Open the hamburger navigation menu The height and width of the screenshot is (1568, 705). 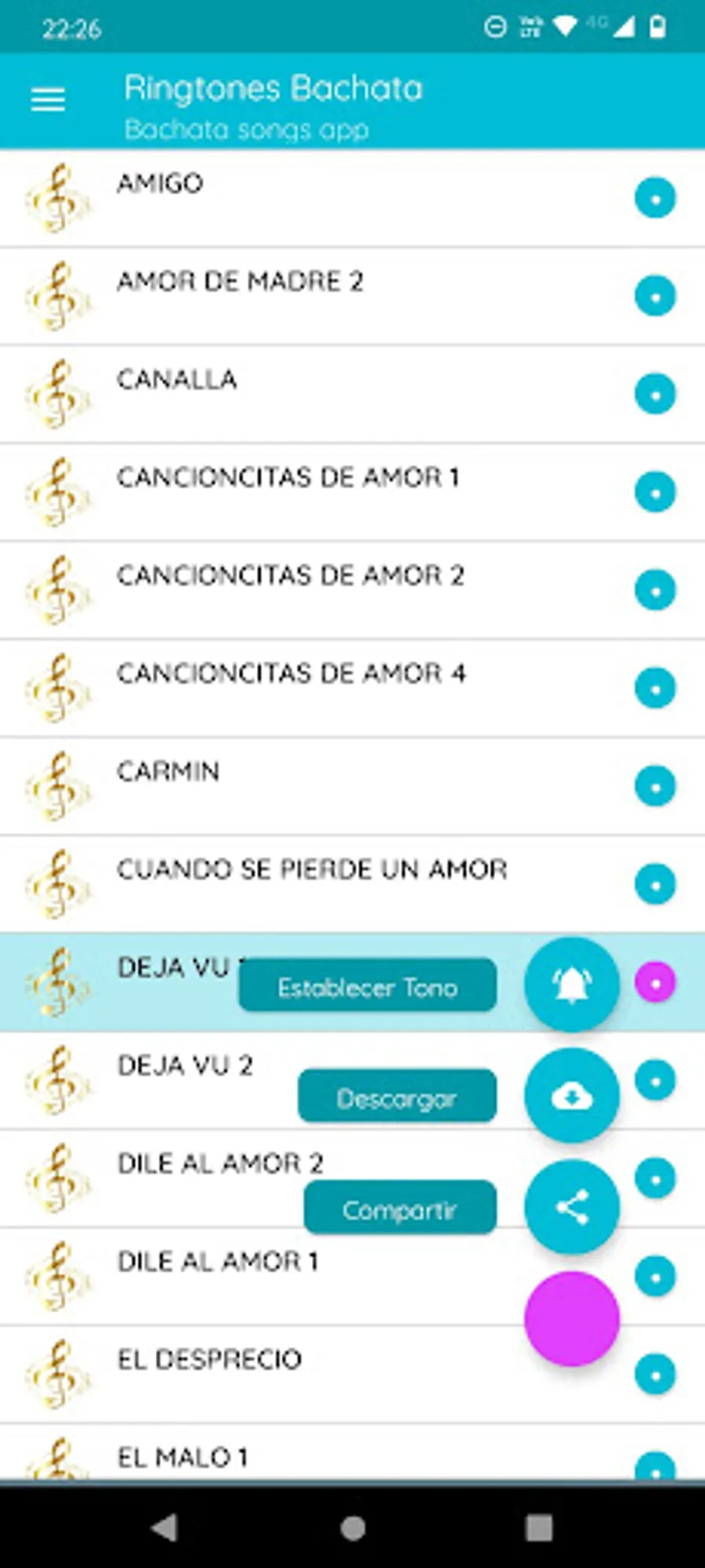(x=48, y=99)
